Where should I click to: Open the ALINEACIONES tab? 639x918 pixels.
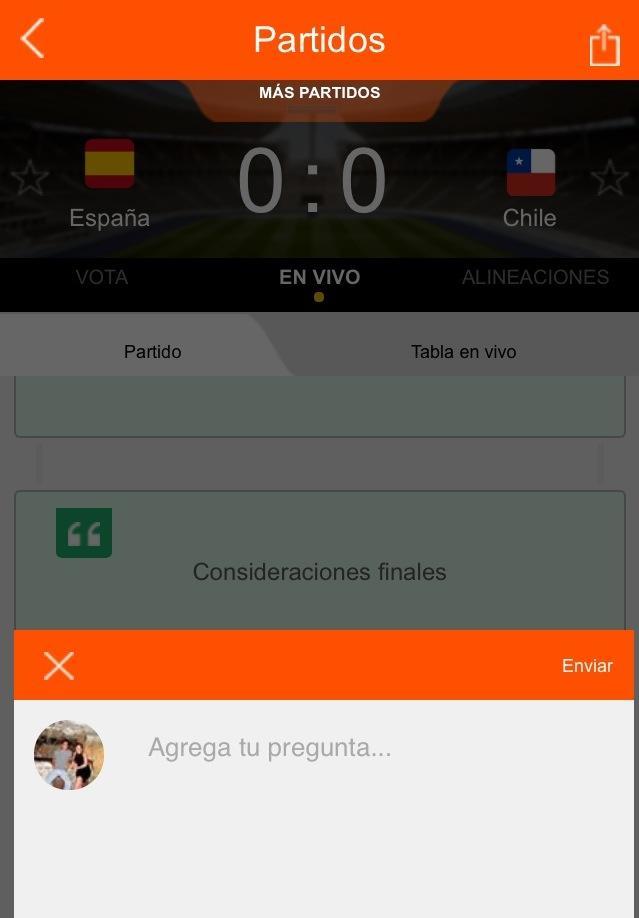pyautogui.click(x=535, y=277)
